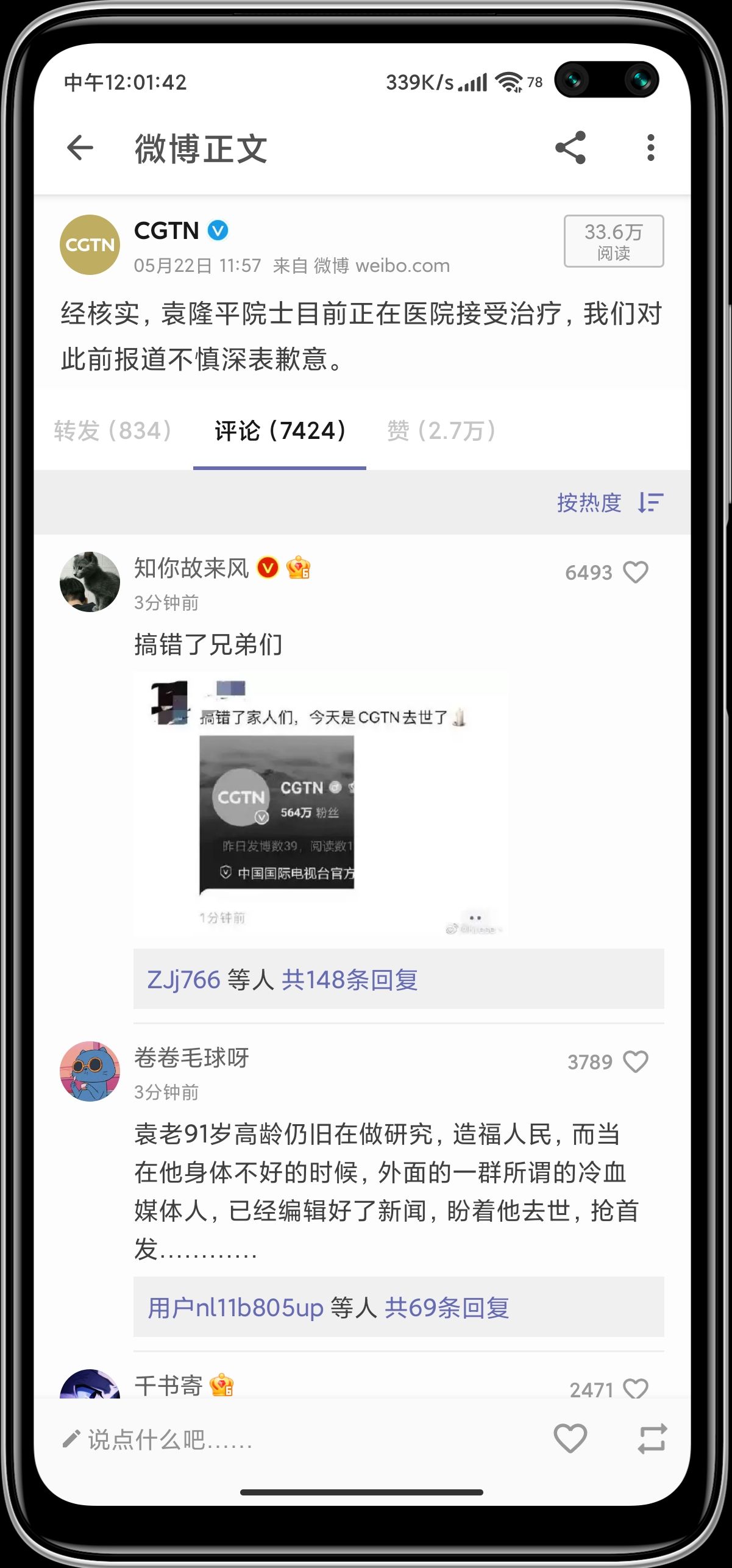The height and width of the screenshot is (1568, 732).
Task: Select the 评论 (7424) tab
Action: 280,431
